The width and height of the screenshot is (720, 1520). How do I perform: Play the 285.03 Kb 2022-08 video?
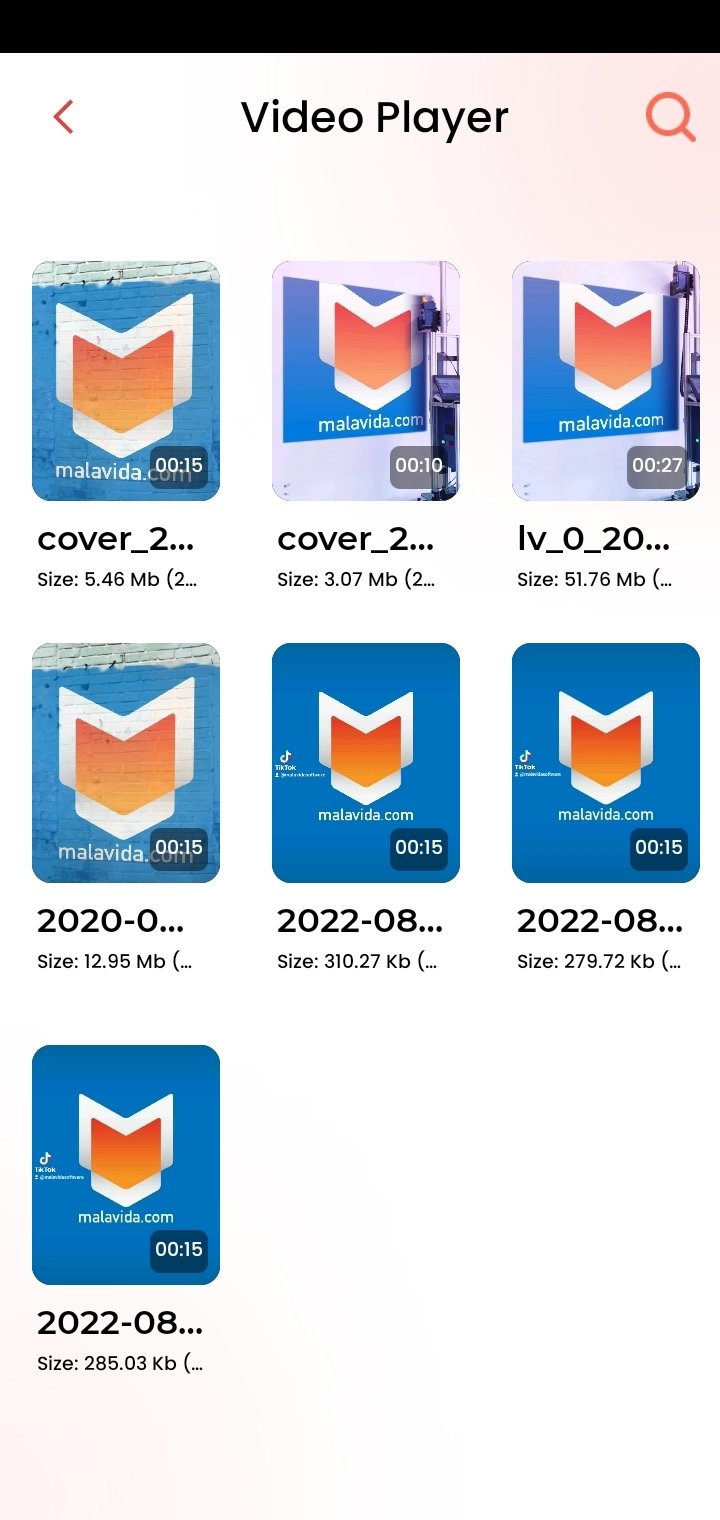(126, 1165)
